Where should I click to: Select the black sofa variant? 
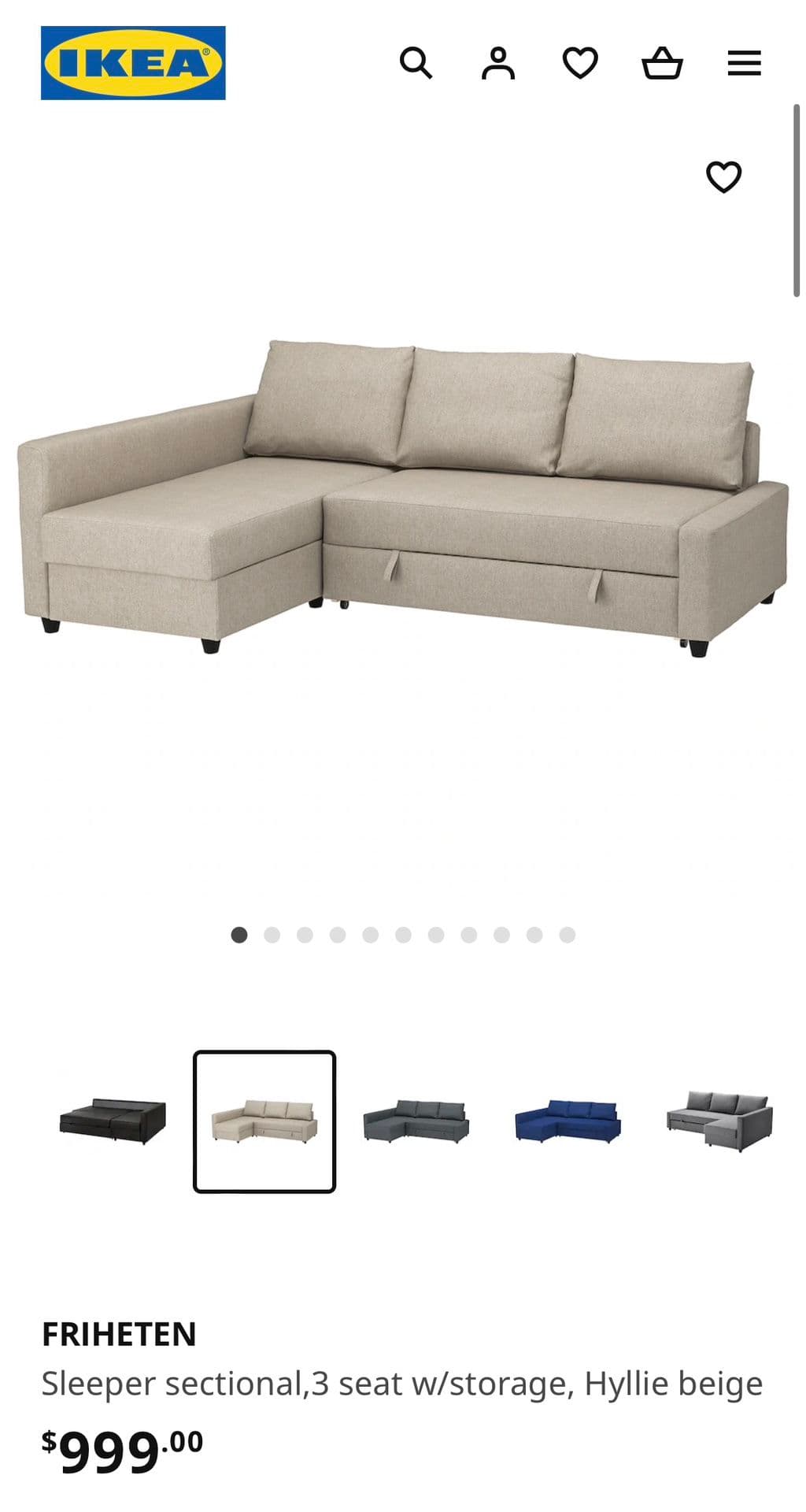coord(113,1121)
